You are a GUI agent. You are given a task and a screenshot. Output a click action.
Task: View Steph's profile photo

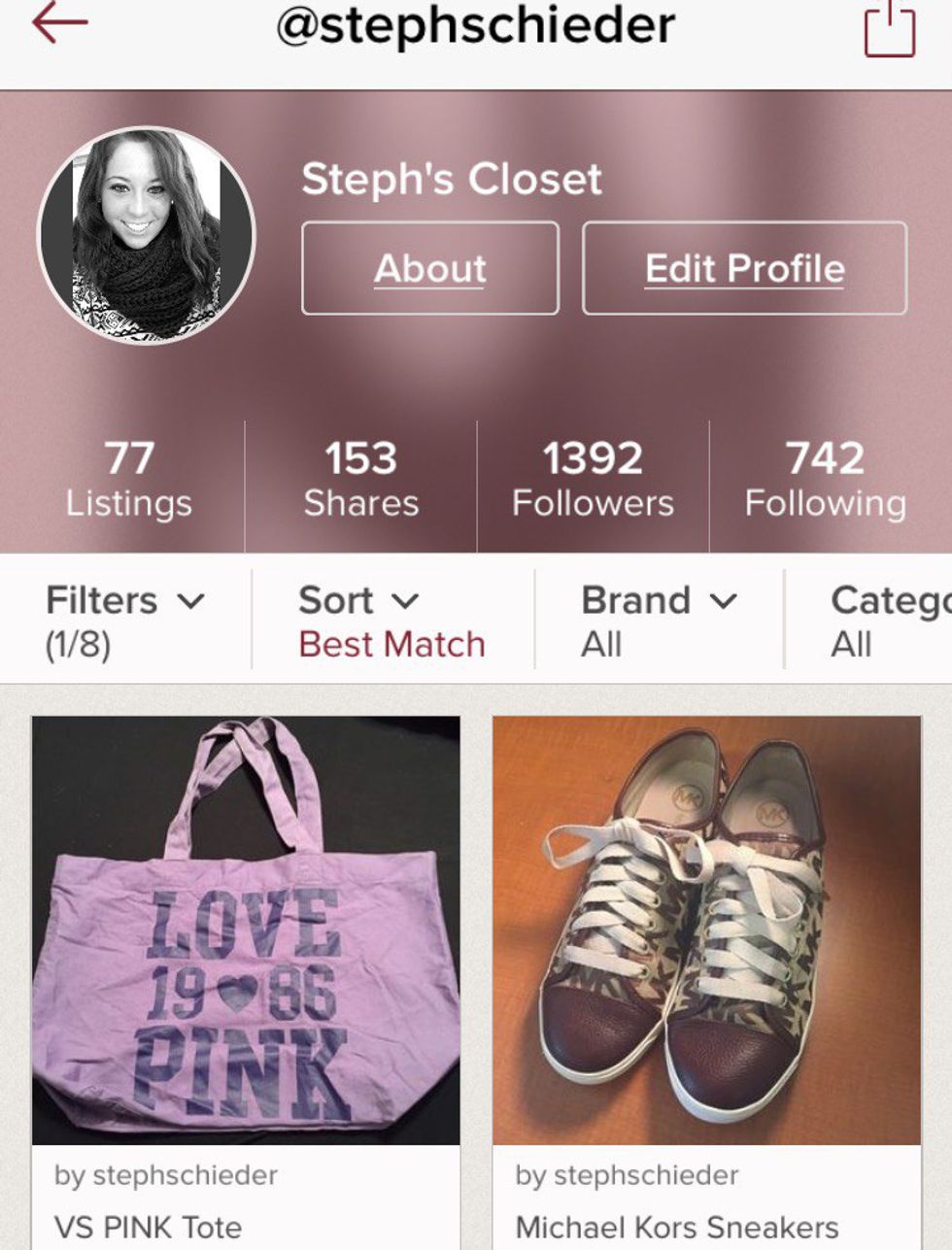coord(147,235)
